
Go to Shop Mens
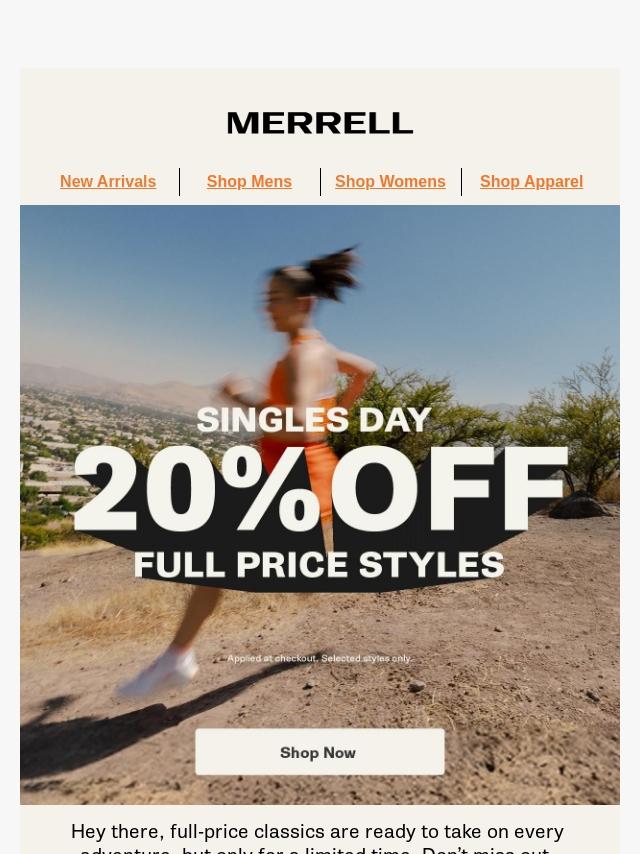249,182
